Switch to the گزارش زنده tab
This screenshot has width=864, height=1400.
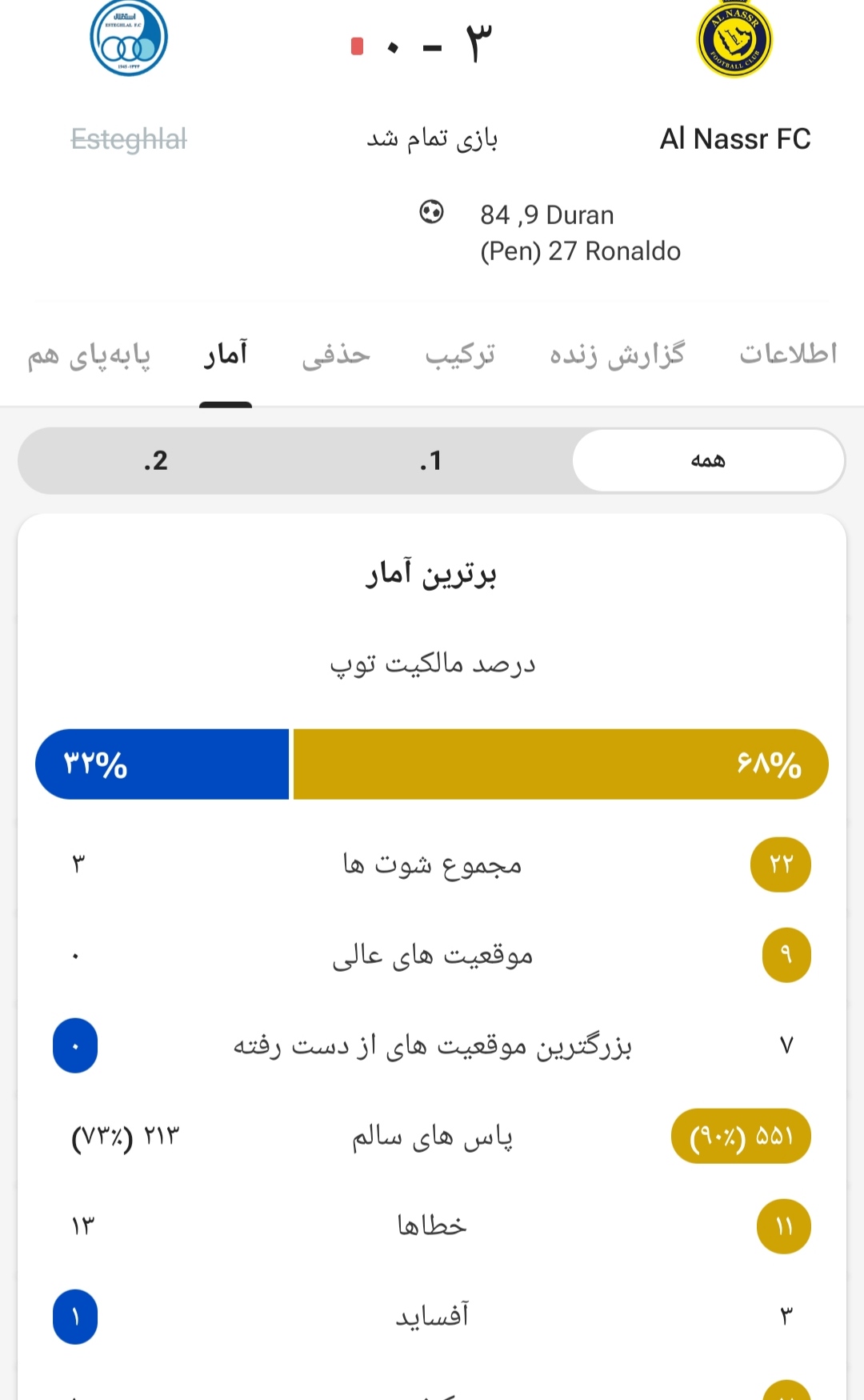pyautogui.click(x=617, y=354)
